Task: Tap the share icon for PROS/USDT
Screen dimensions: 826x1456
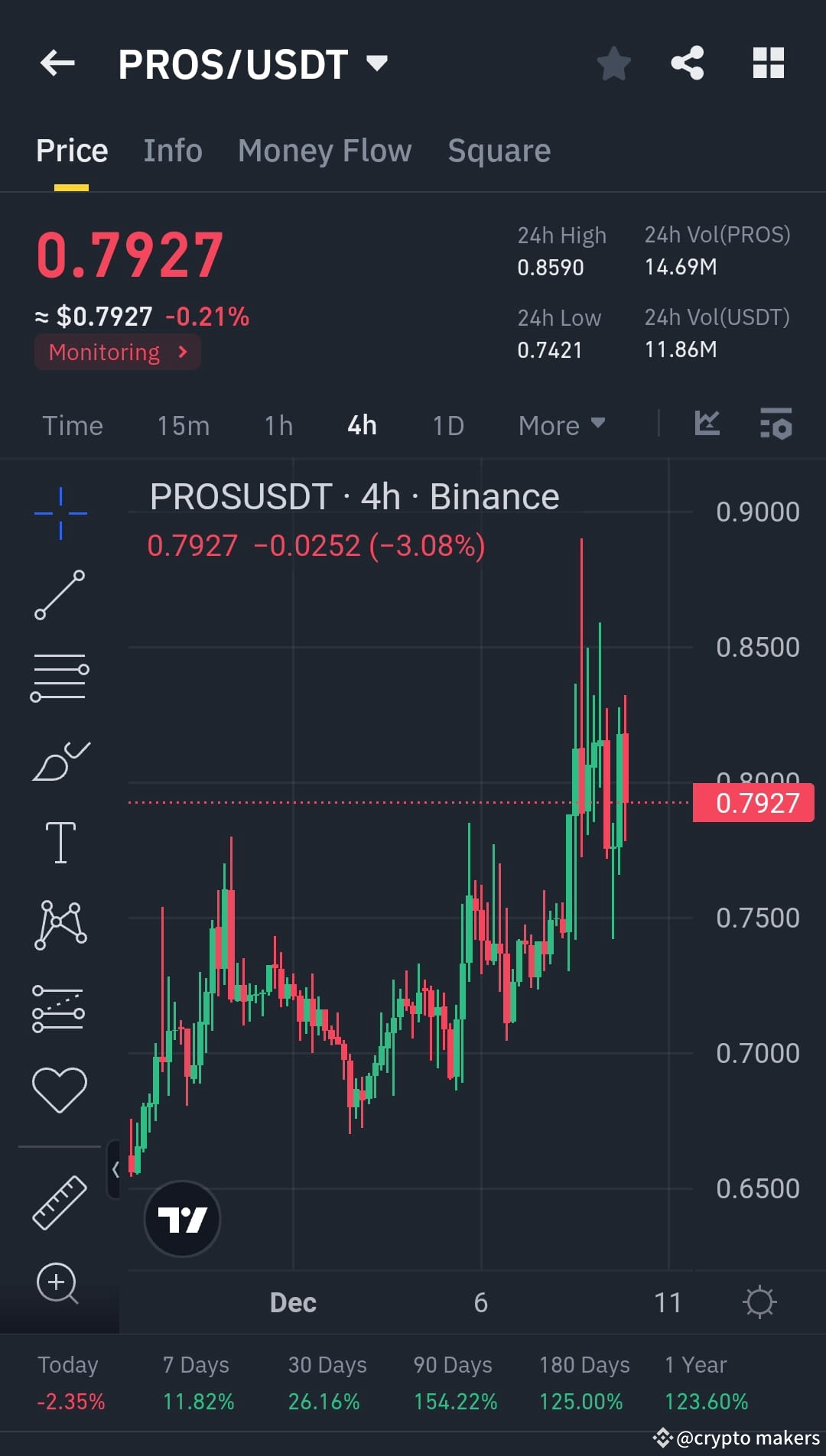Action: pyautogui.click(x=687, y=64)
